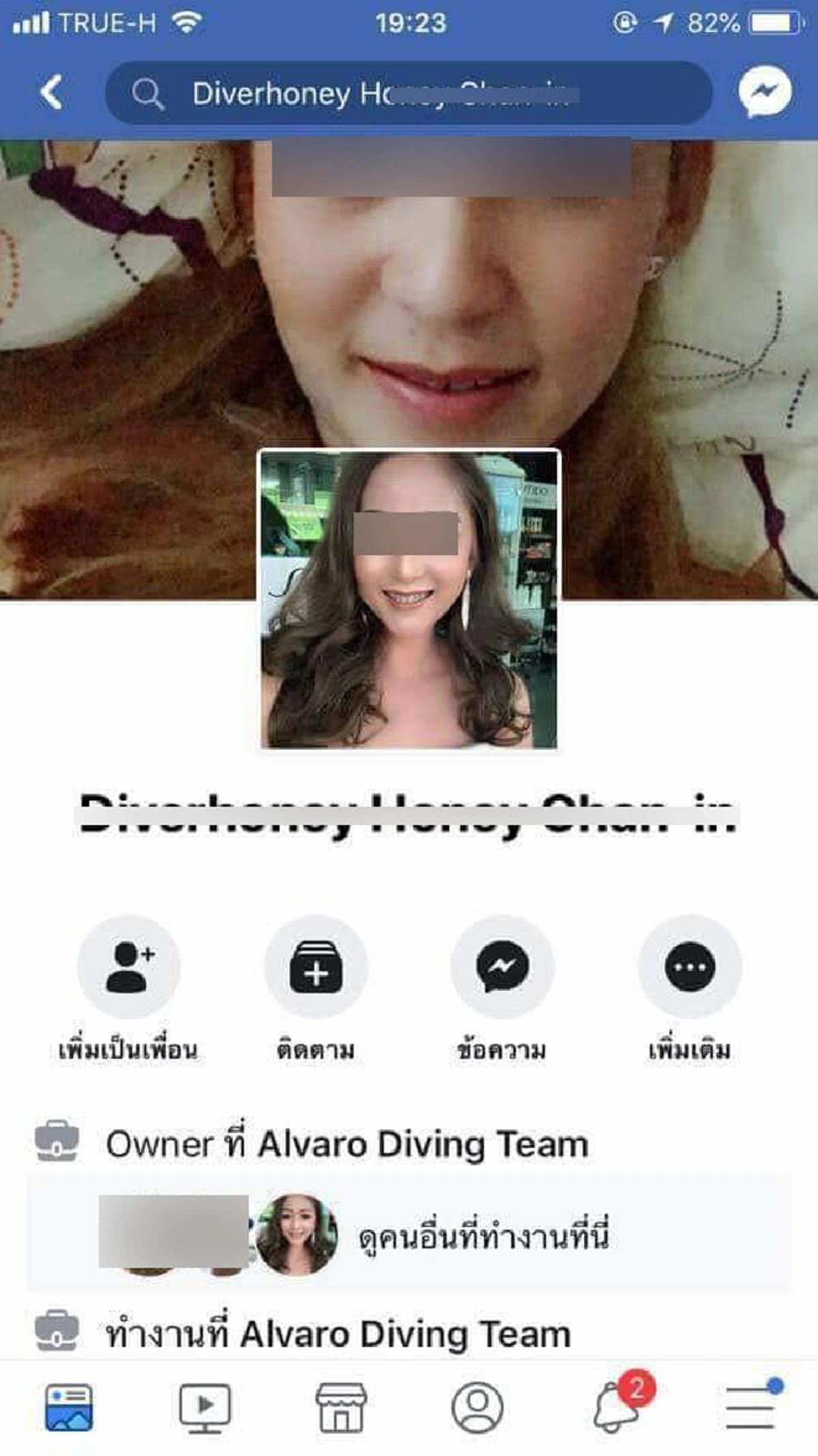Open the hamburger menu tab
Screen dimensions: 818x1456
[x=750, y=1406]
